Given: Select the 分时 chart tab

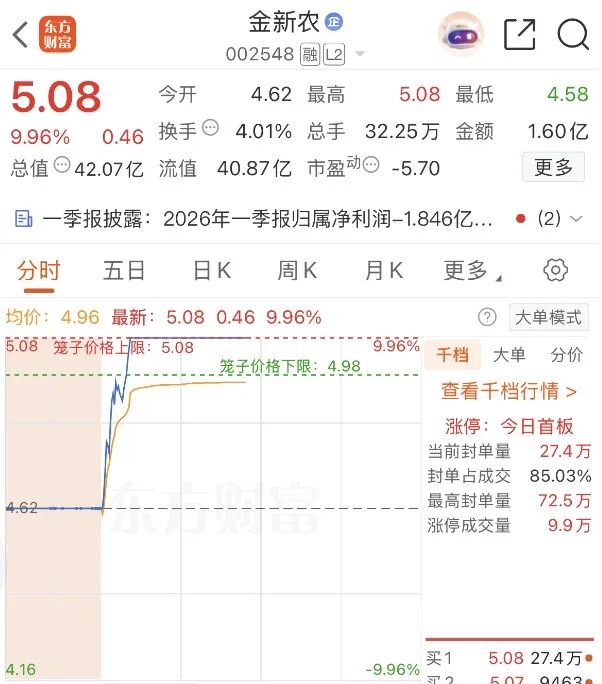Looking at the screenshot, I should click(38, 270).
